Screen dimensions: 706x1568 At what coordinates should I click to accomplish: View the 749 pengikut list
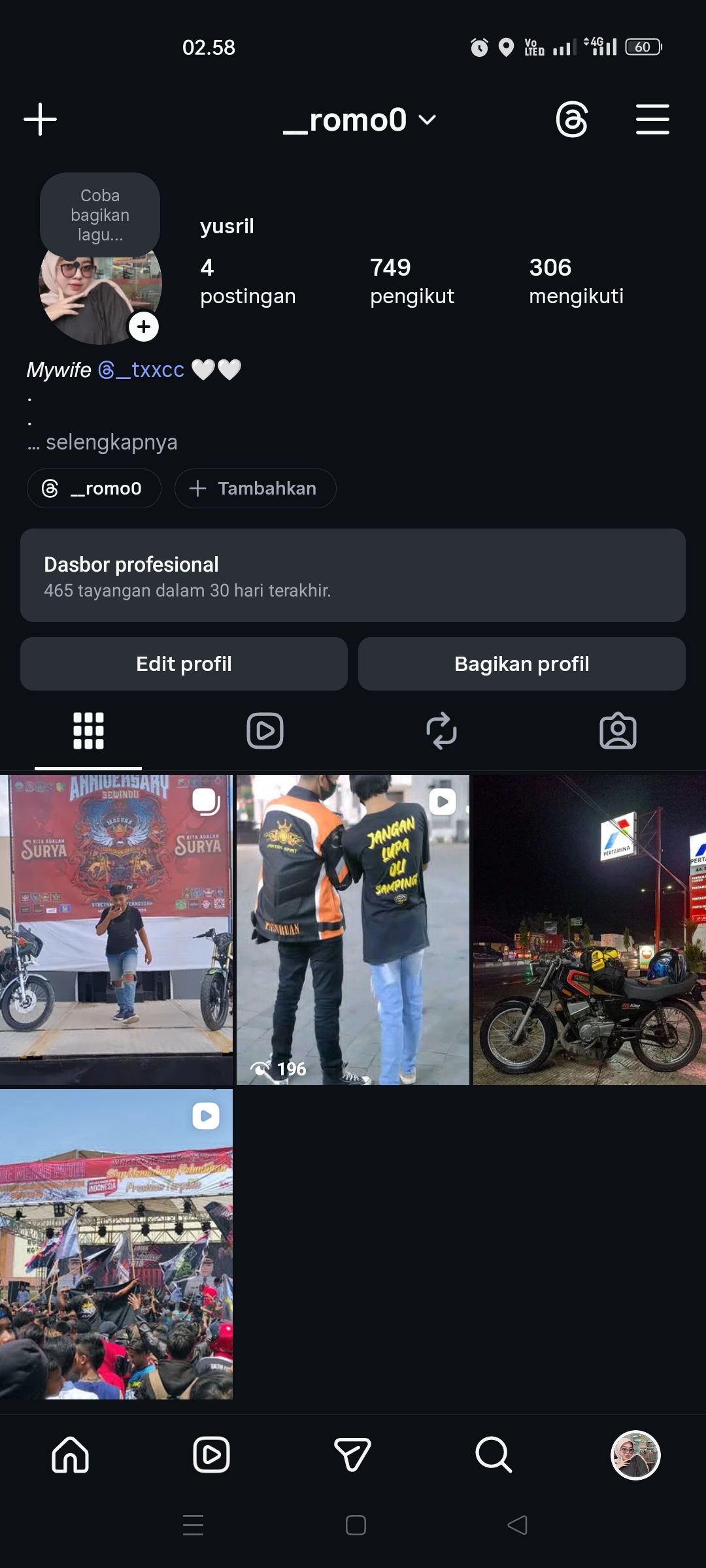412,281
